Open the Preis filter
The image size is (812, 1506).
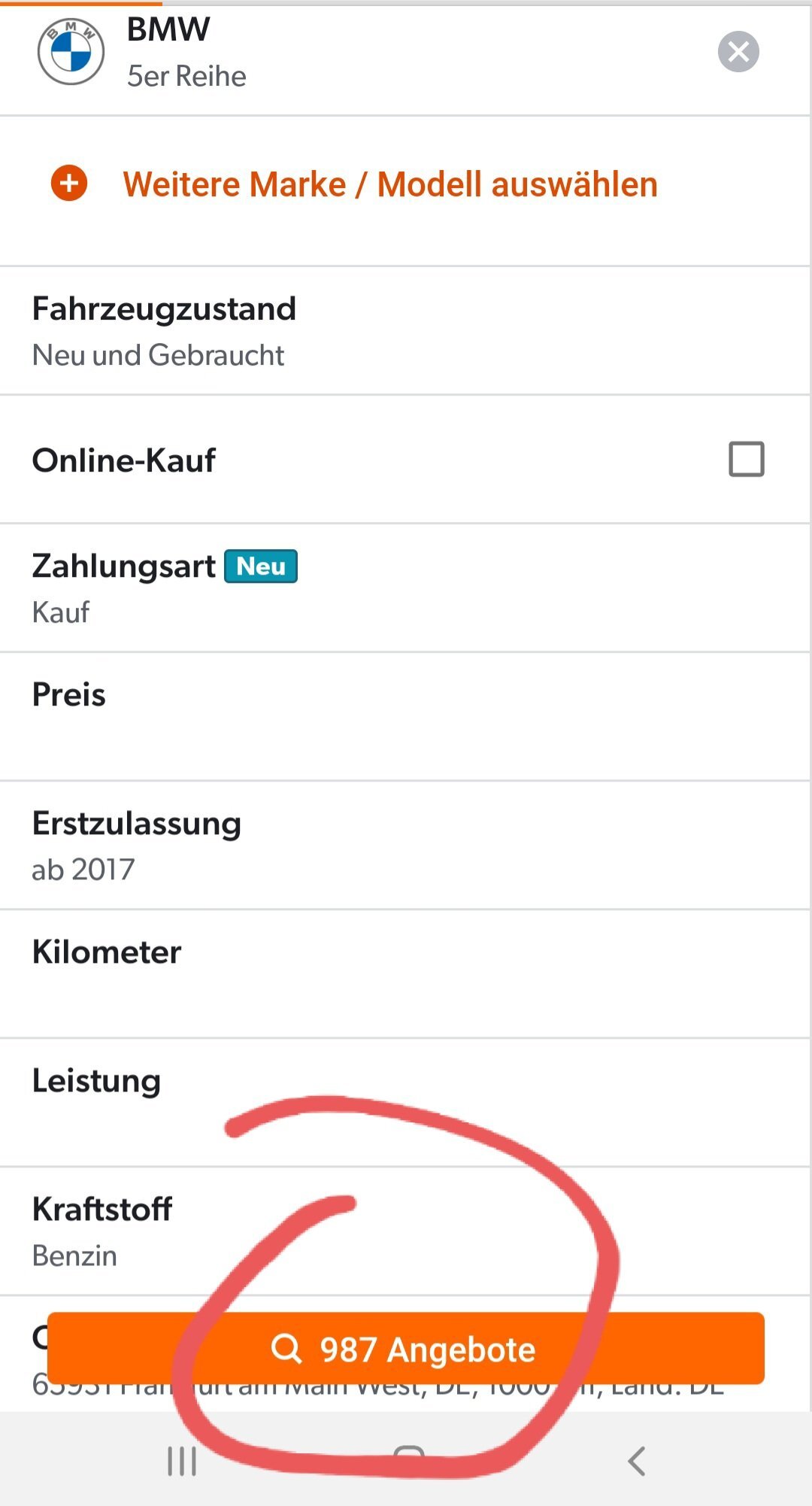point(404,717)
